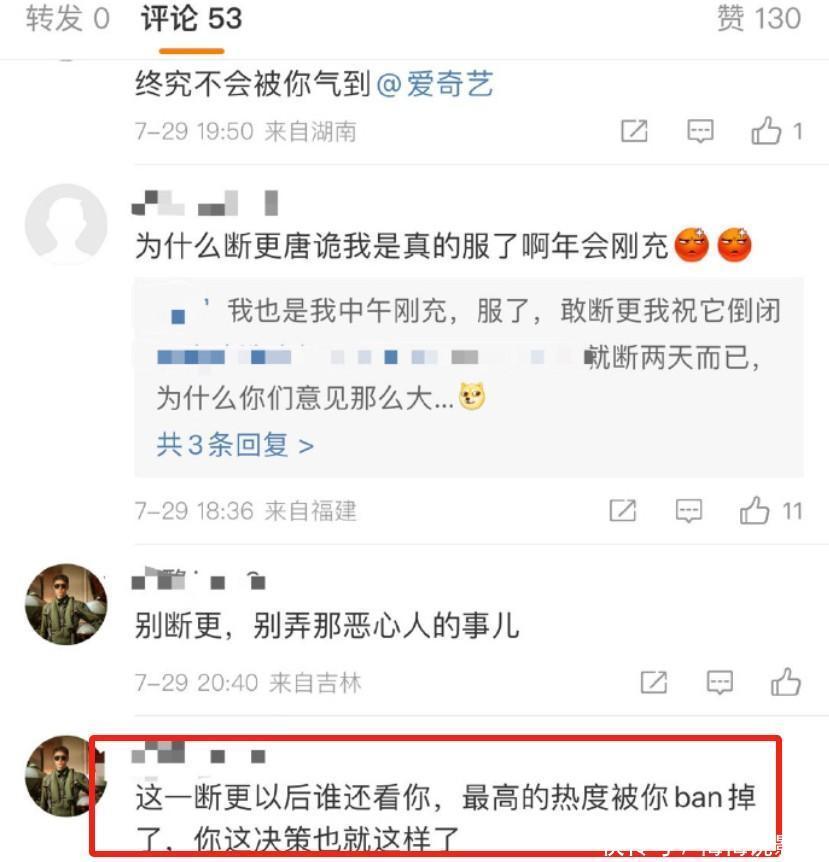Open the profile picture of the 为什么断更 commenter
Screen dimensions: 829x862
click(x=66, y=224)
